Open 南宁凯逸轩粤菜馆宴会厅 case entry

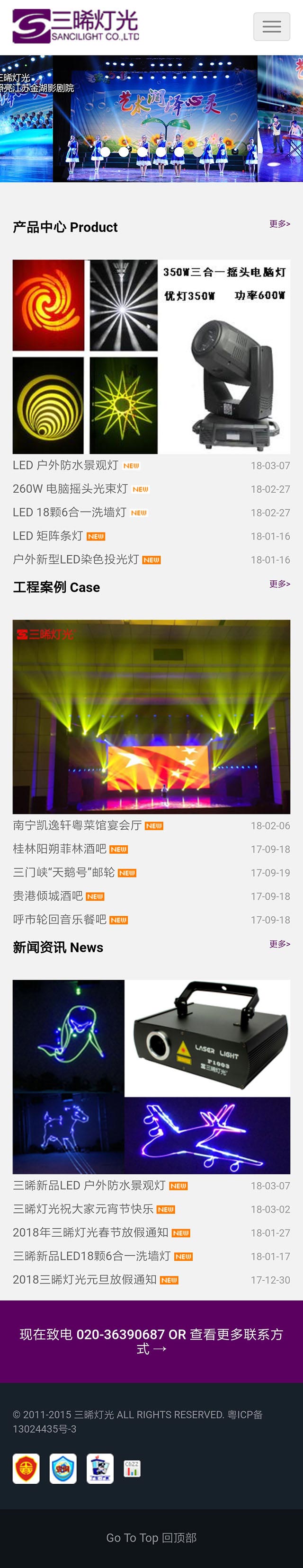[77, 825]
